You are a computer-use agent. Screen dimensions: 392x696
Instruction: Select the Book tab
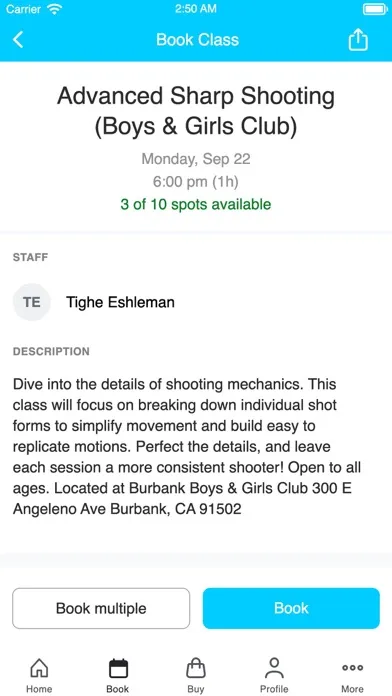tap(118, 675)
